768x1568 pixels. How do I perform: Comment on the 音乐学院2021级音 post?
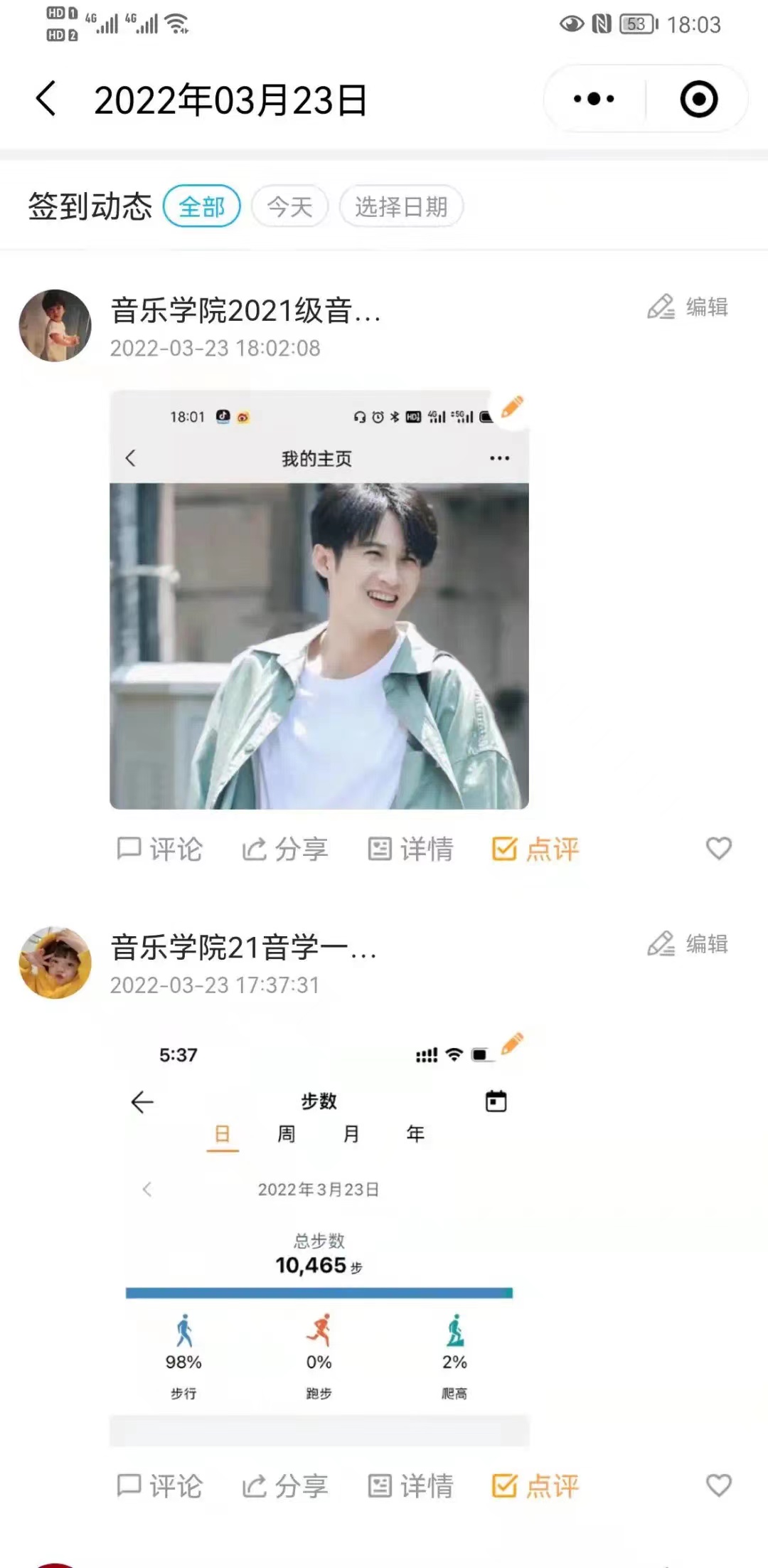coord(159,848)
